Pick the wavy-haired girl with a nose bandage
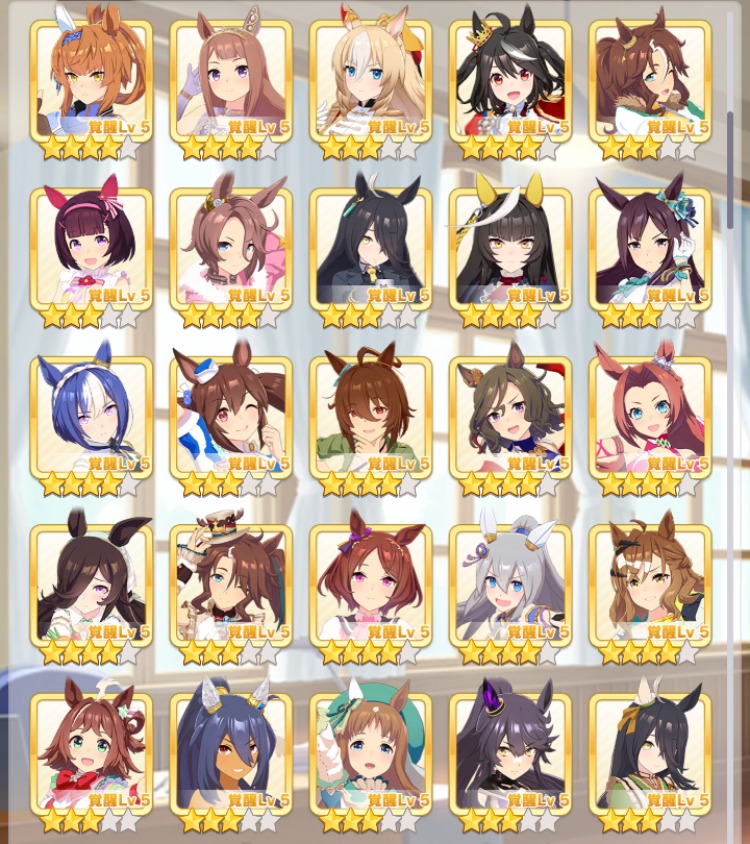The height and width of the screenshot is (844, 750). coord(650,583)
